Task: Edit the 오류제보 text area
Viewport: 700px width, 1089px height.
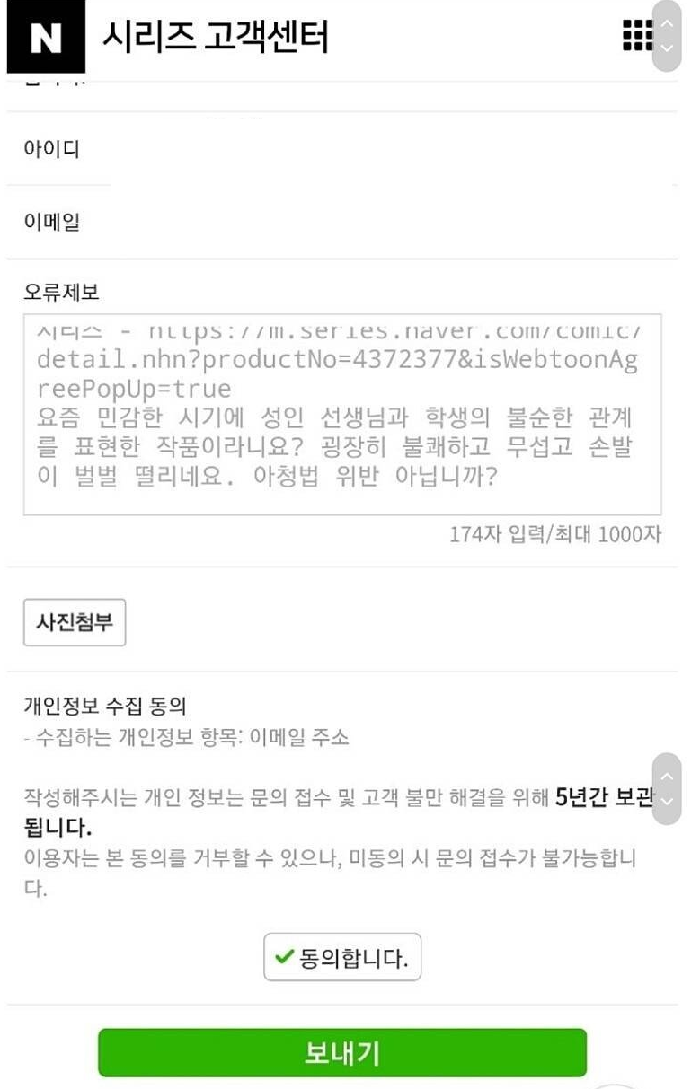Action: pos(342,414)
